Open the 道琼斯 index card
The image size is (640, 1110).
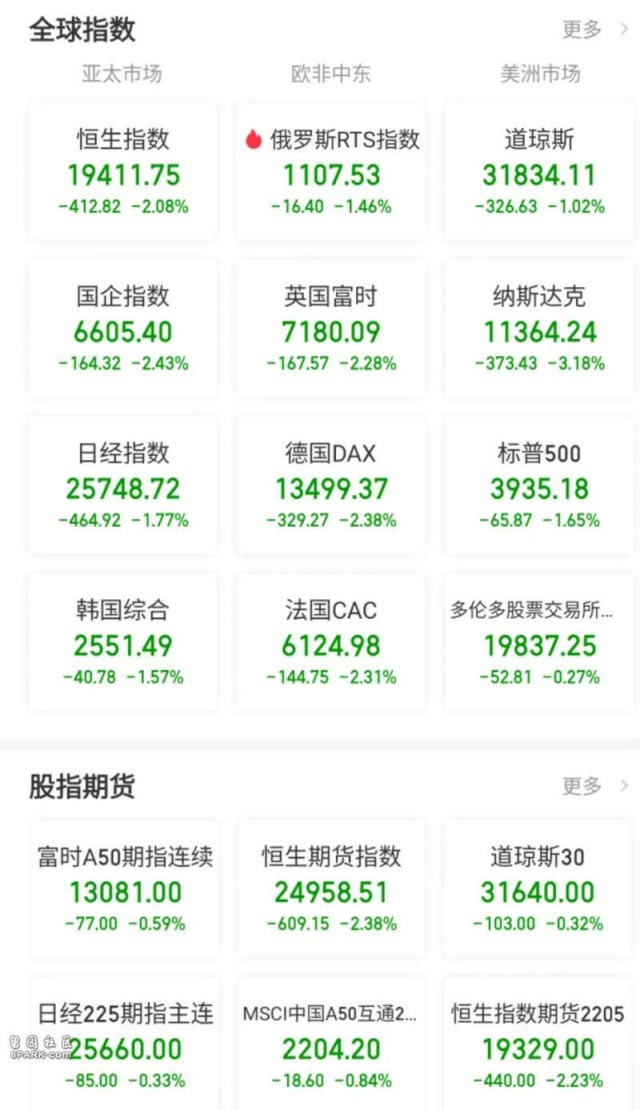539,172
